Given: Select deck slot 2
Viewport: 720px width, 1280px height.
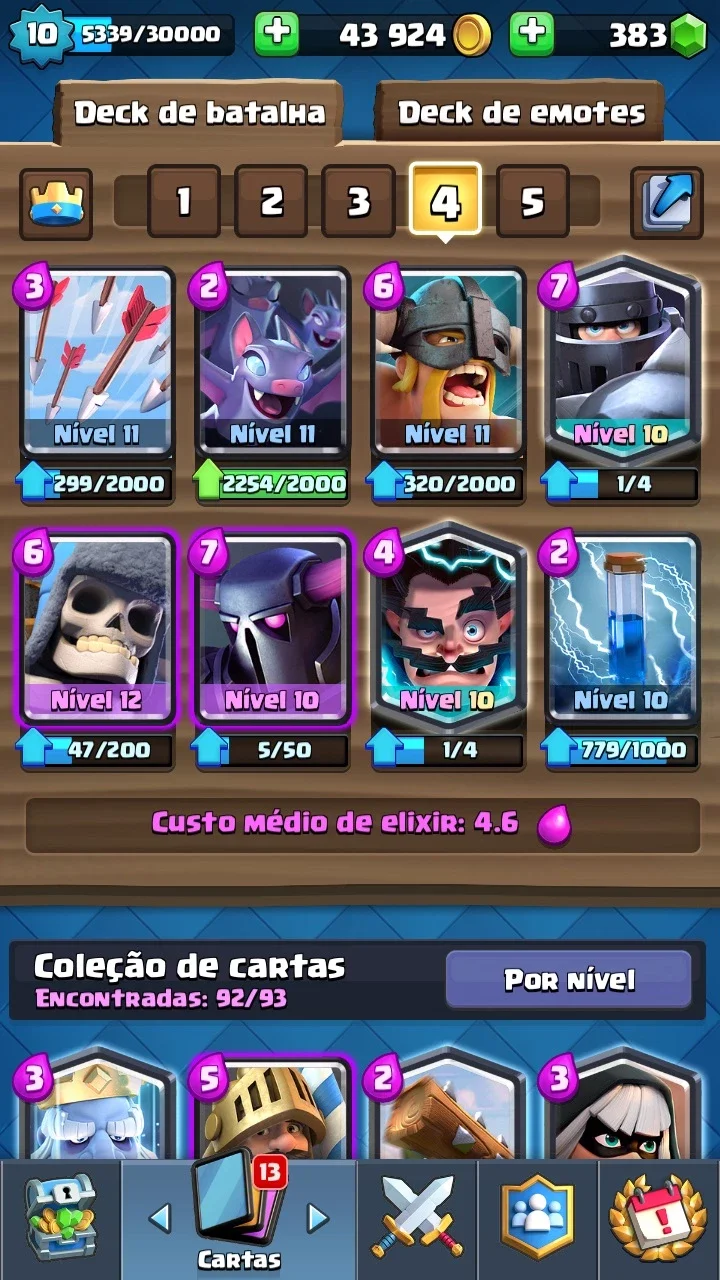Looking at the screenshot, I should (271, 201).
